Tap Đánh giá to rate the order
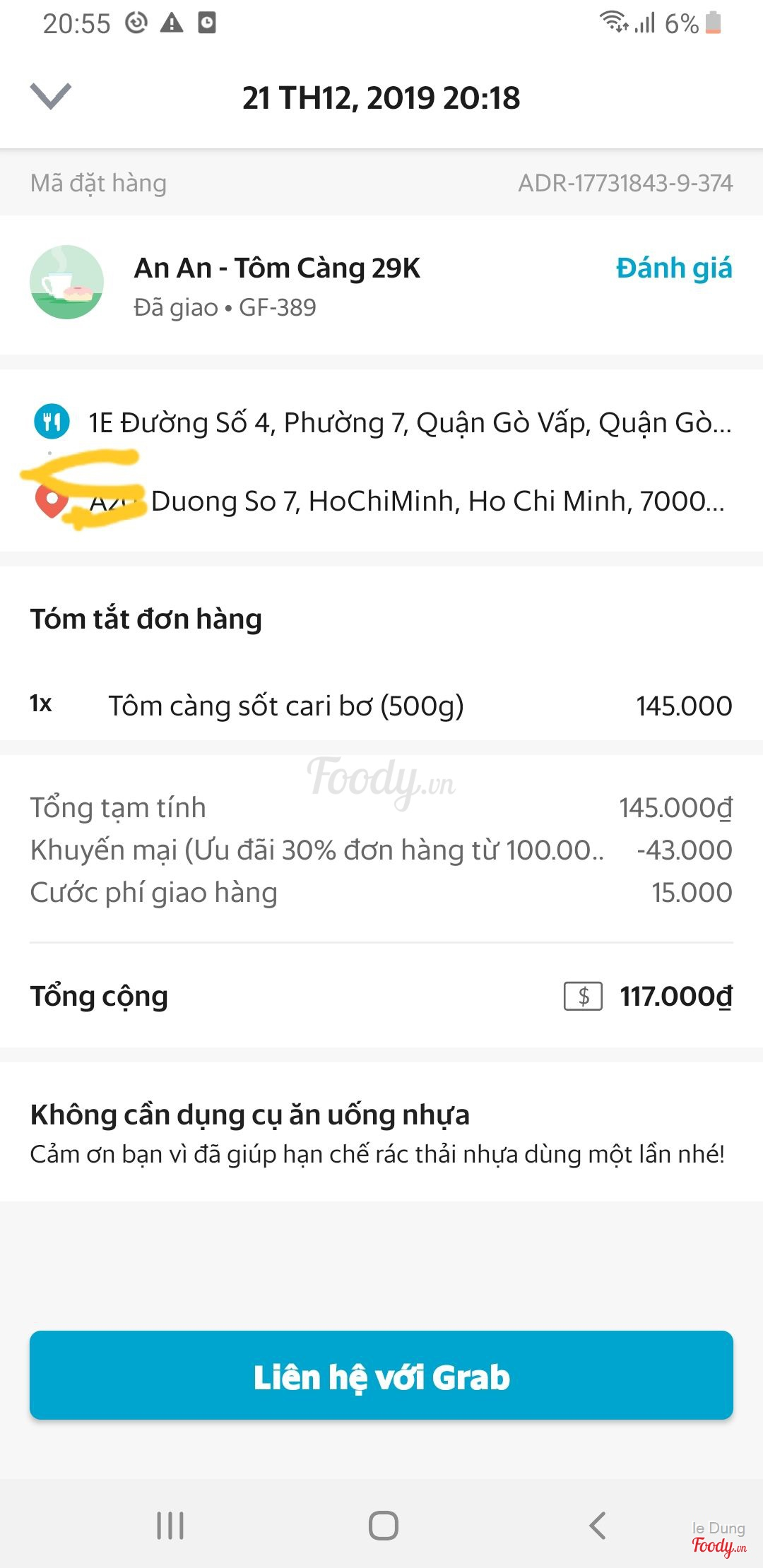This screenshot has width=763, height=1568. point(673,268)
